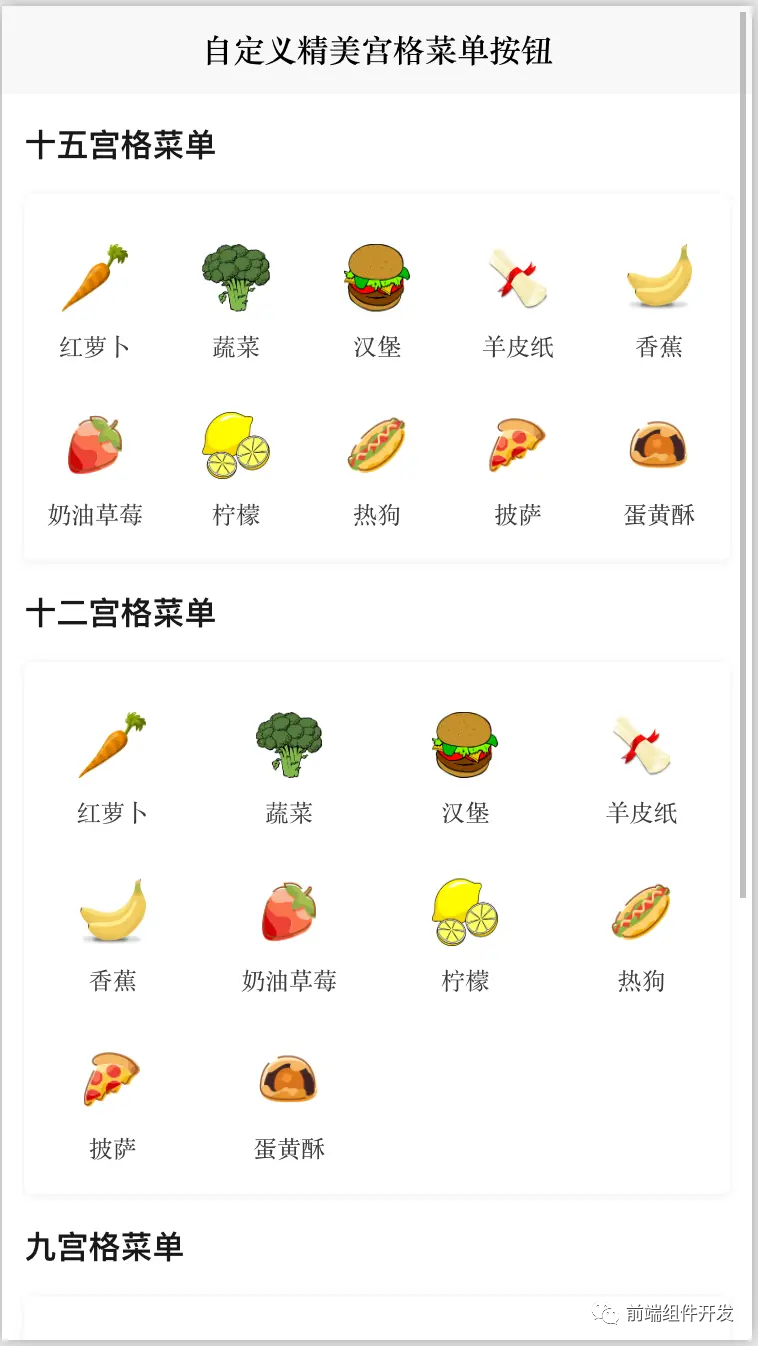The image size is (758, 1346).
Task: Tap the 奶油草莓 strawberry icon in the fifteen-grid menu
Action: (x=95, y=444)
